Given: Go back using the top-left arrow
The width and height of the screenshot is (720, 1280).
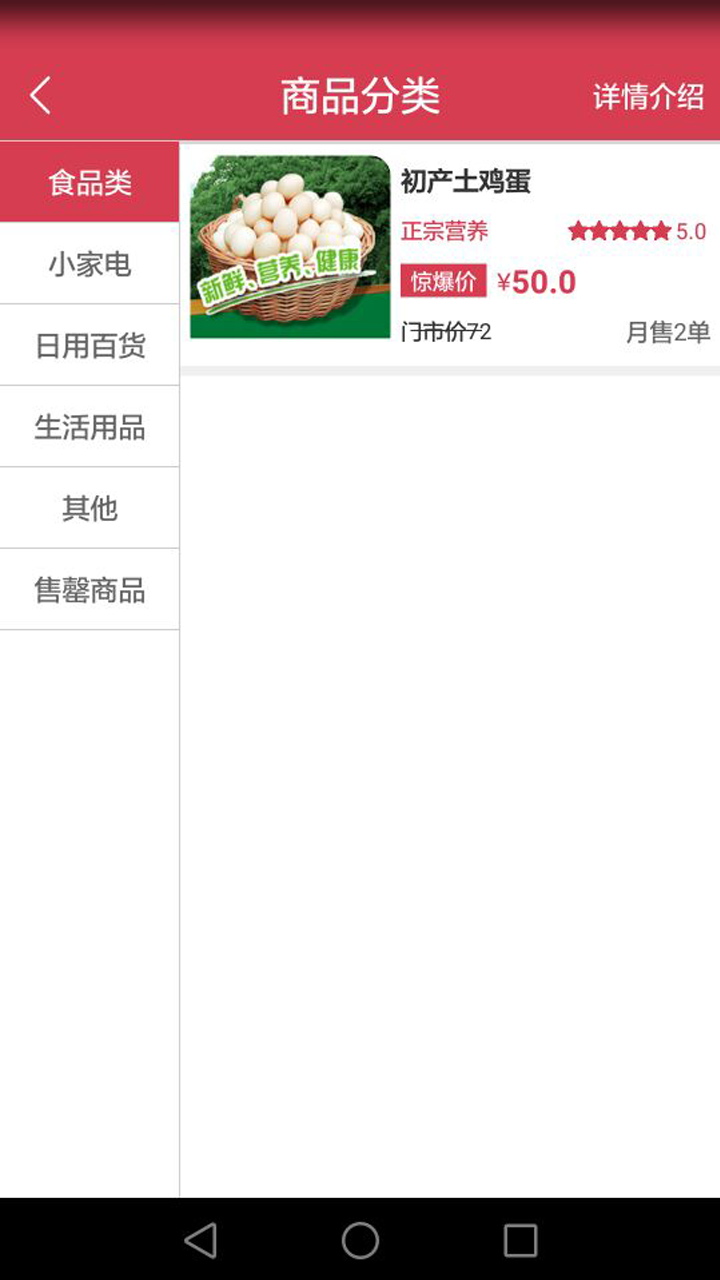Looking at the screenshot, I should coord(40,97).
